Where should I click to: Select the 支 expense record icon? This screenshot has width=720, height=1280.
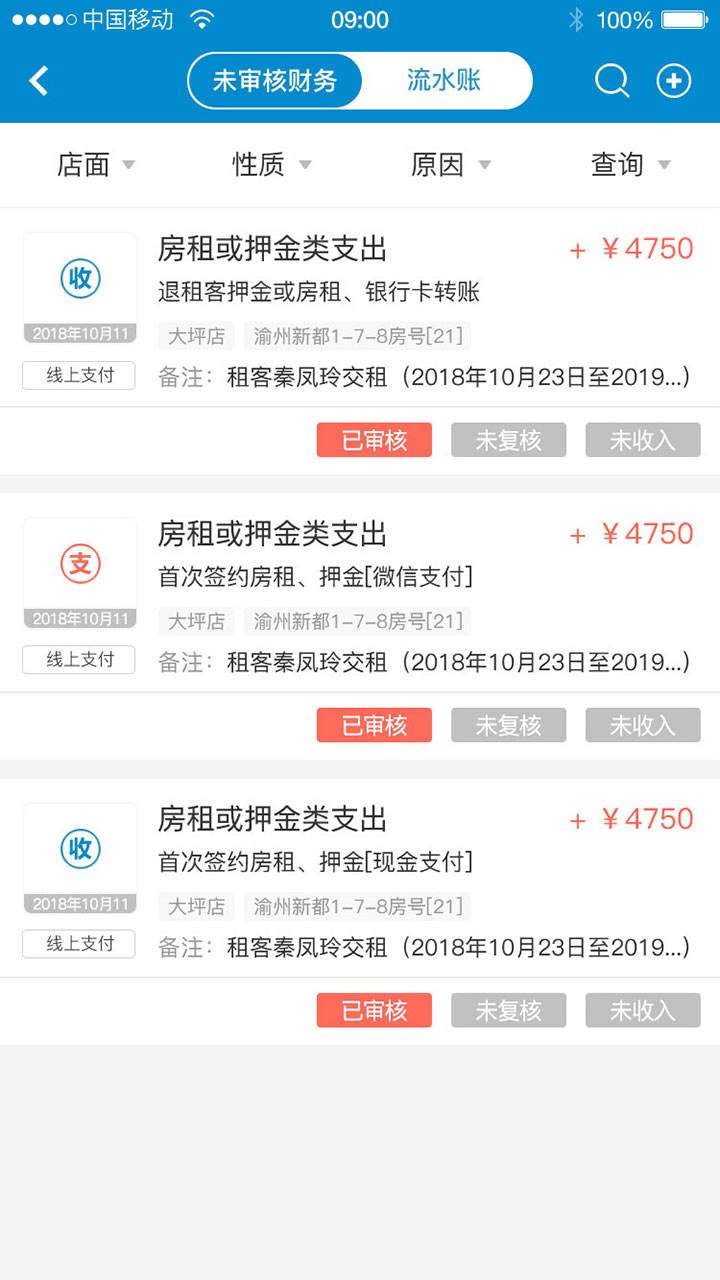[79, 563]
